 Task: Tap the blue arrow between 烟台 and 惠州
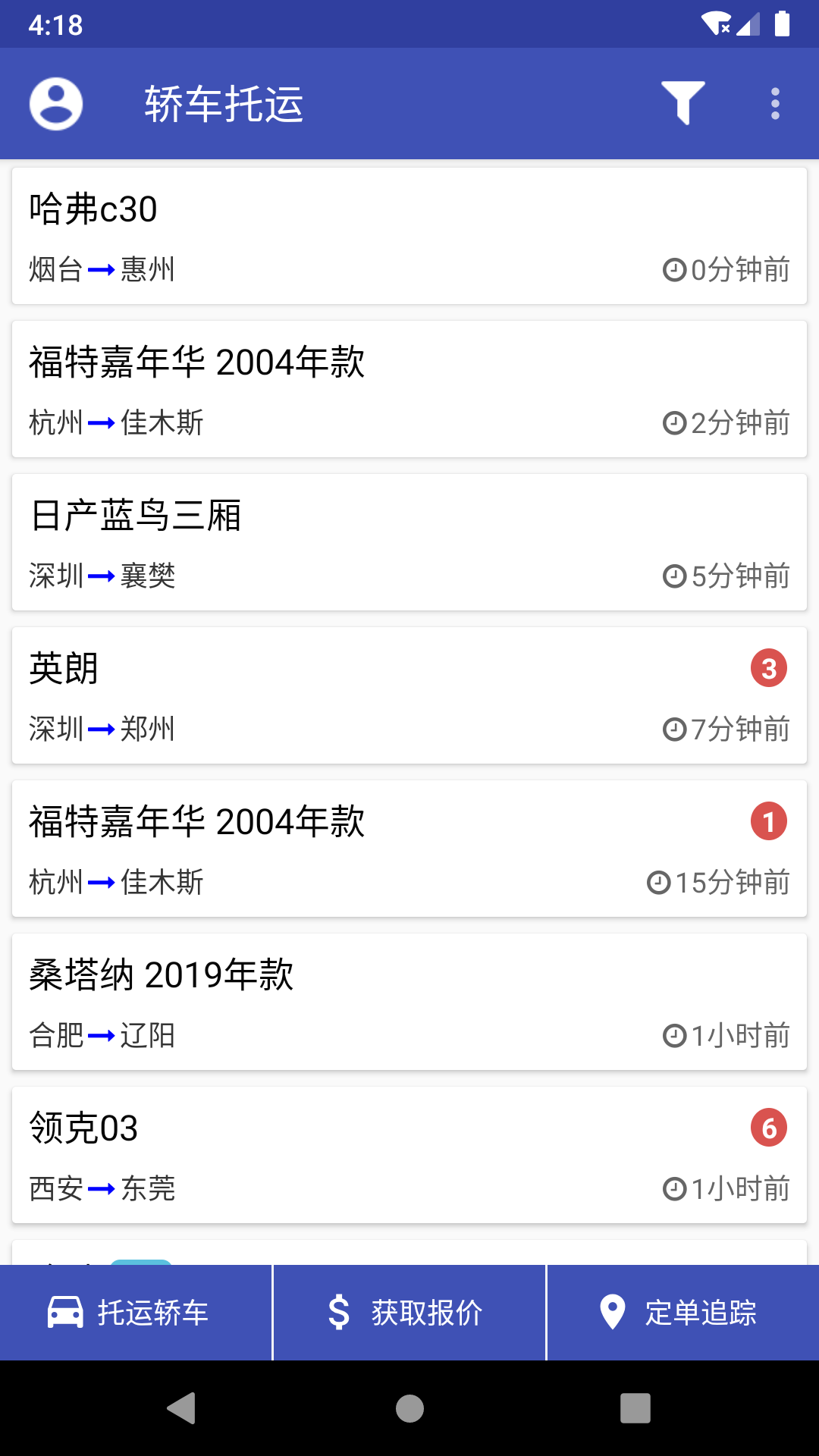pyautogui.click(x=101, y=269)
